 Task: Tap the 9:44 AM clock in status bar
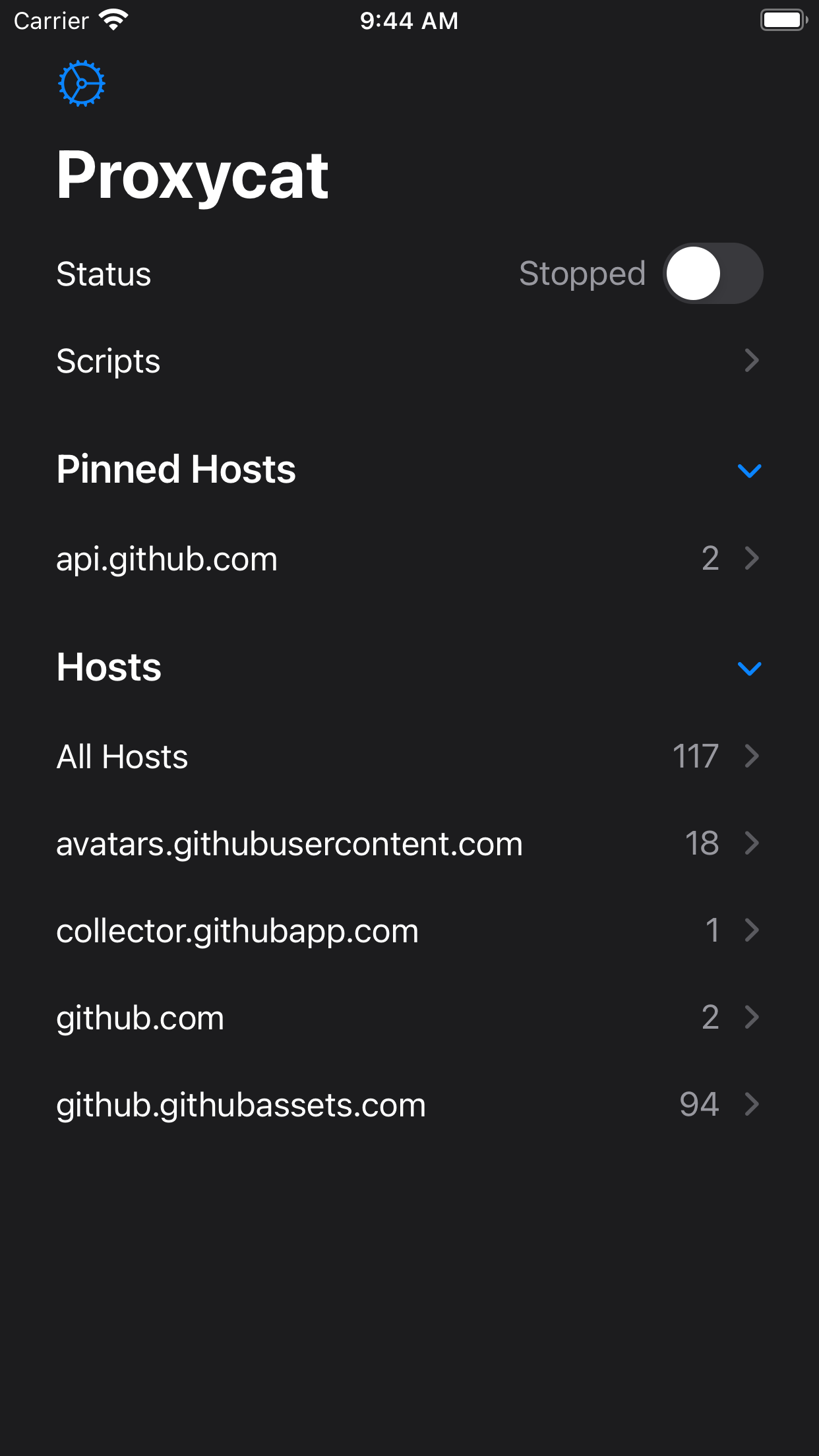pos(409,20)
